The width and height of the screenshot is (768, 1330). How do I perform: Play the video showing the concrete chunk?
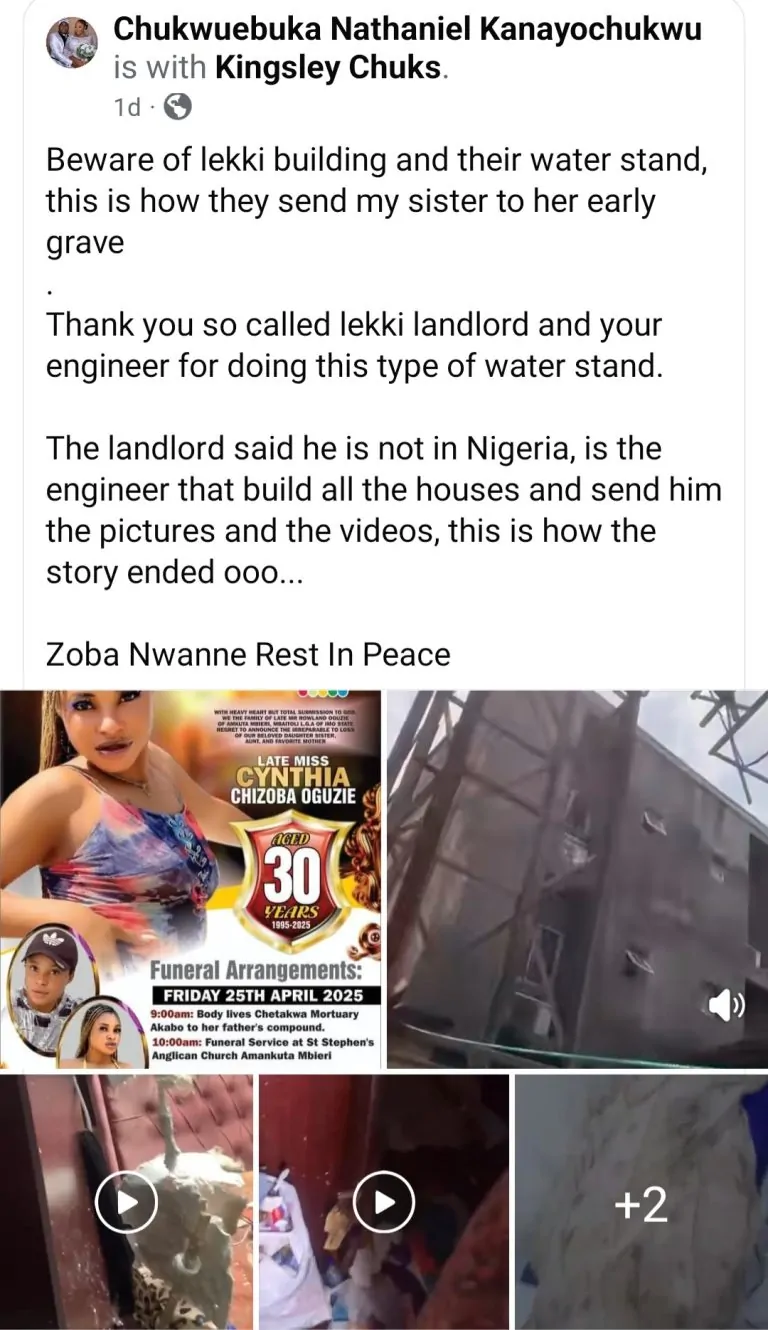point(126,1201)
